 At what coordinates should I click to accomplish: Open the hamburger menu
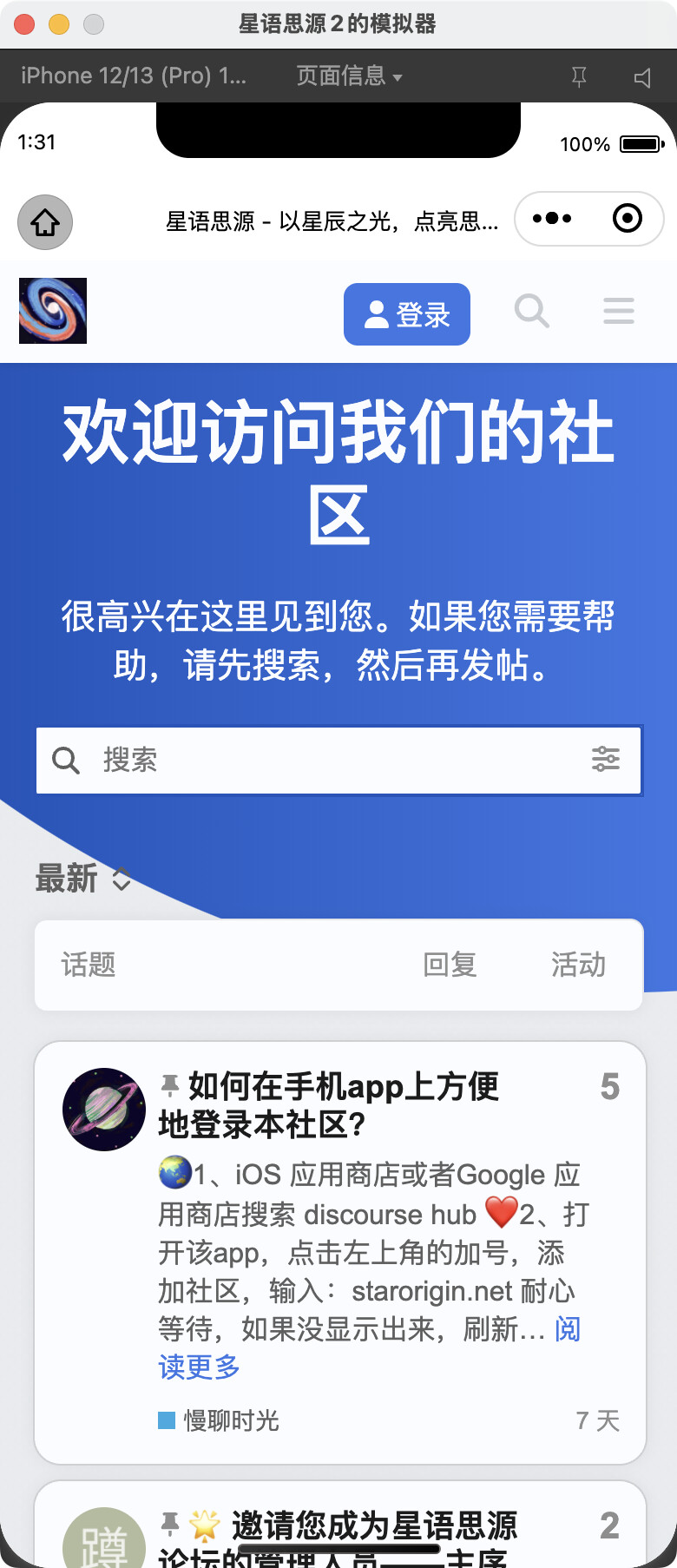(x=618, y=311)
